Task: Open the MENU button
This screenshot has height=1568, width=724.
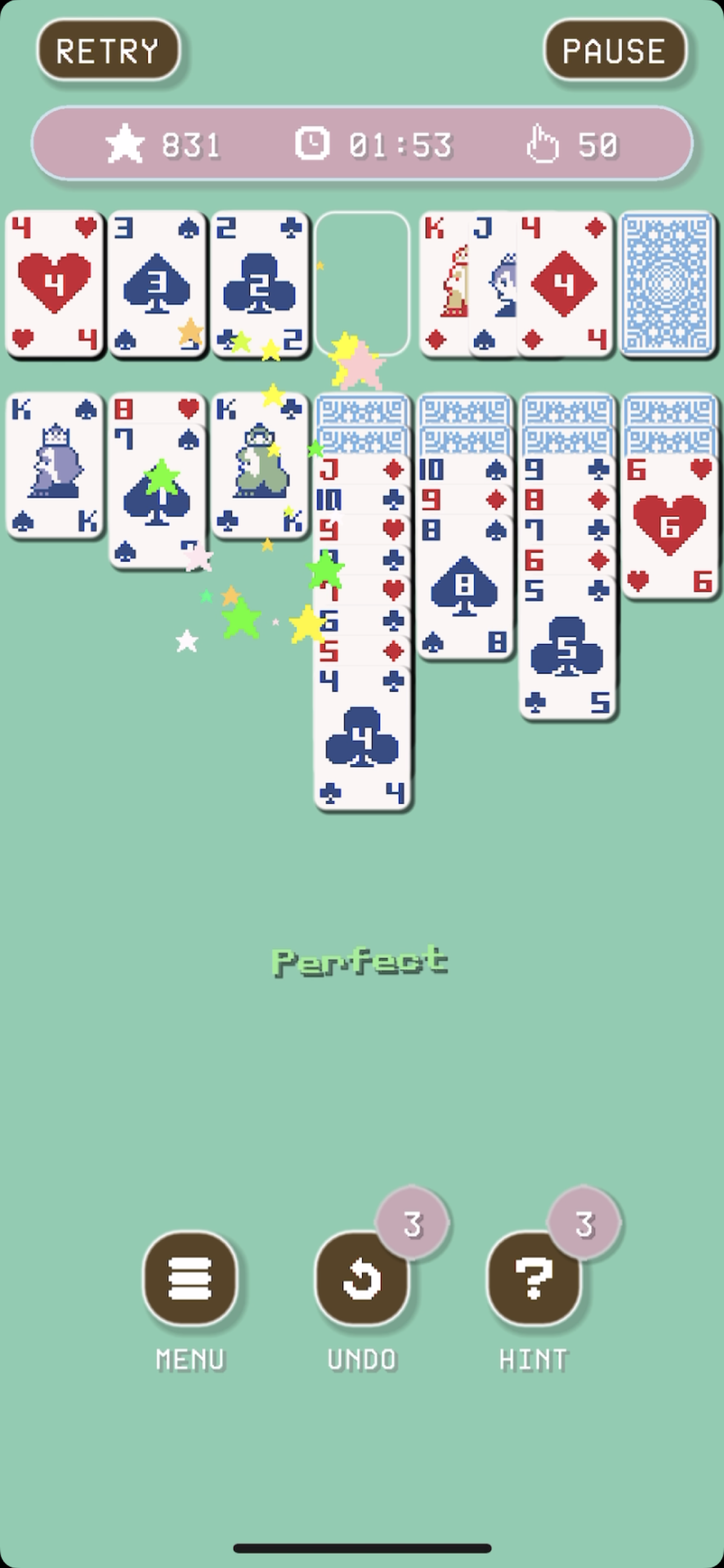Action: pos(191,1278)
